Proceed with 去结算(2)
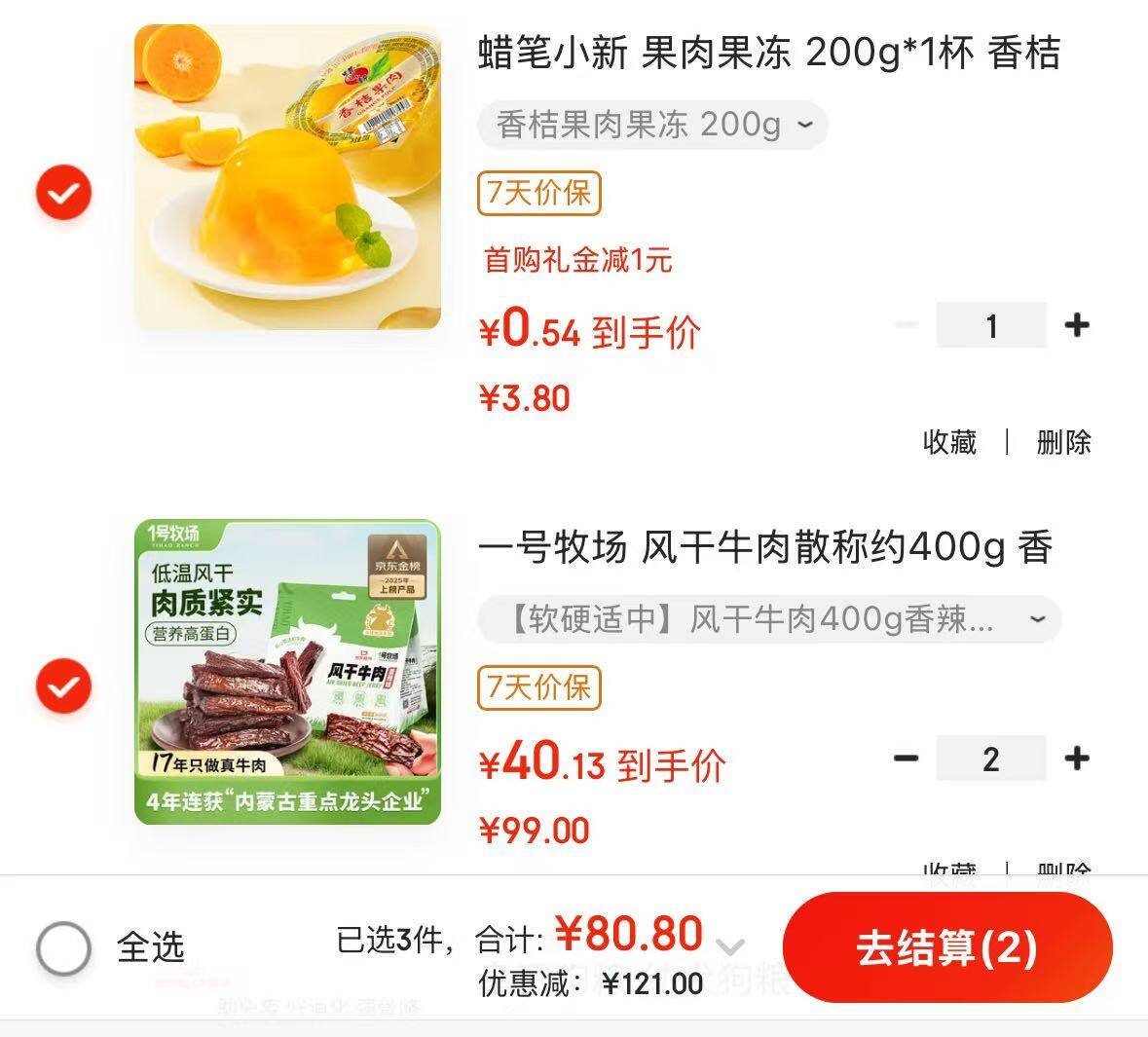 [x=946, y=946]
